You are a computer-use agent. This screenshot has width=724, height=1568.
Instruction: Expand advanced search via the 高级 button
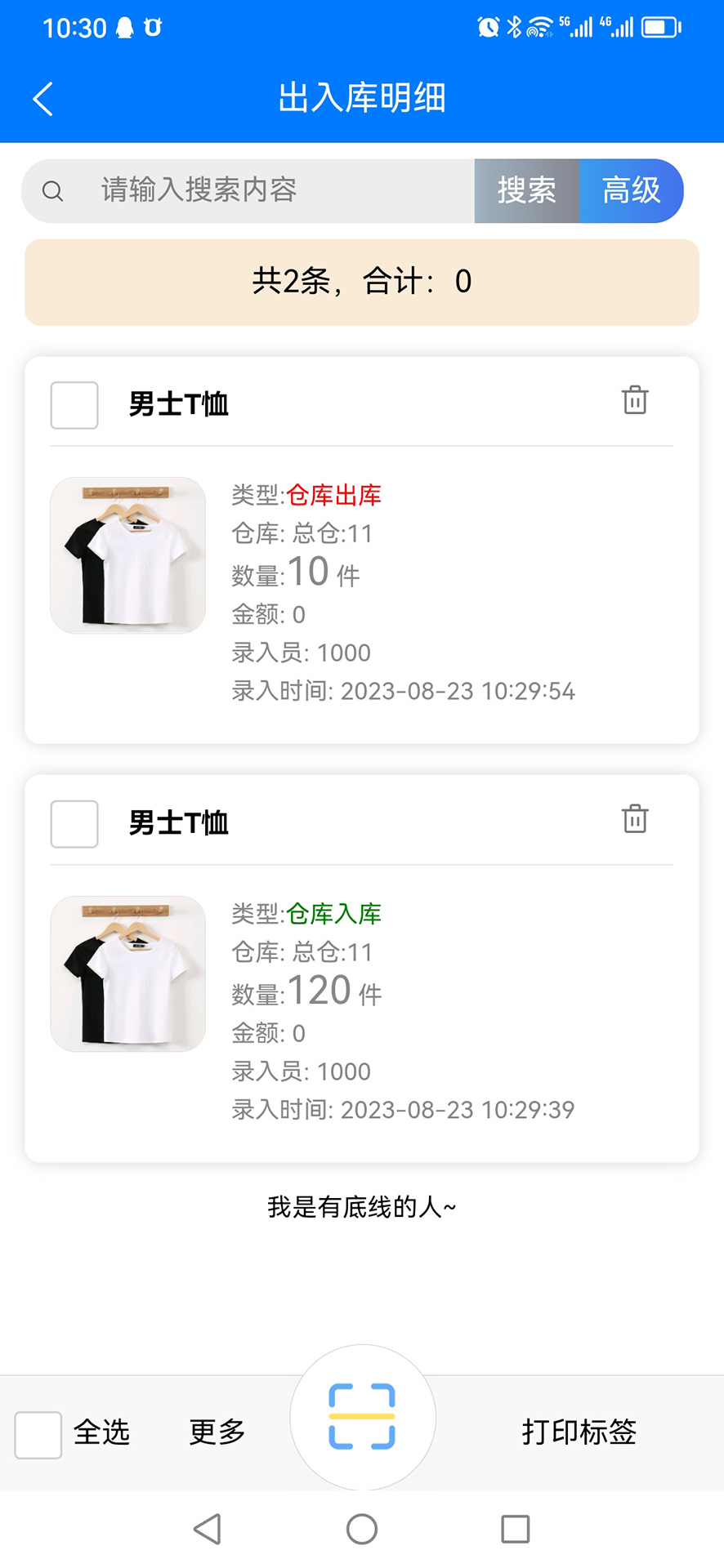point(633,190)
